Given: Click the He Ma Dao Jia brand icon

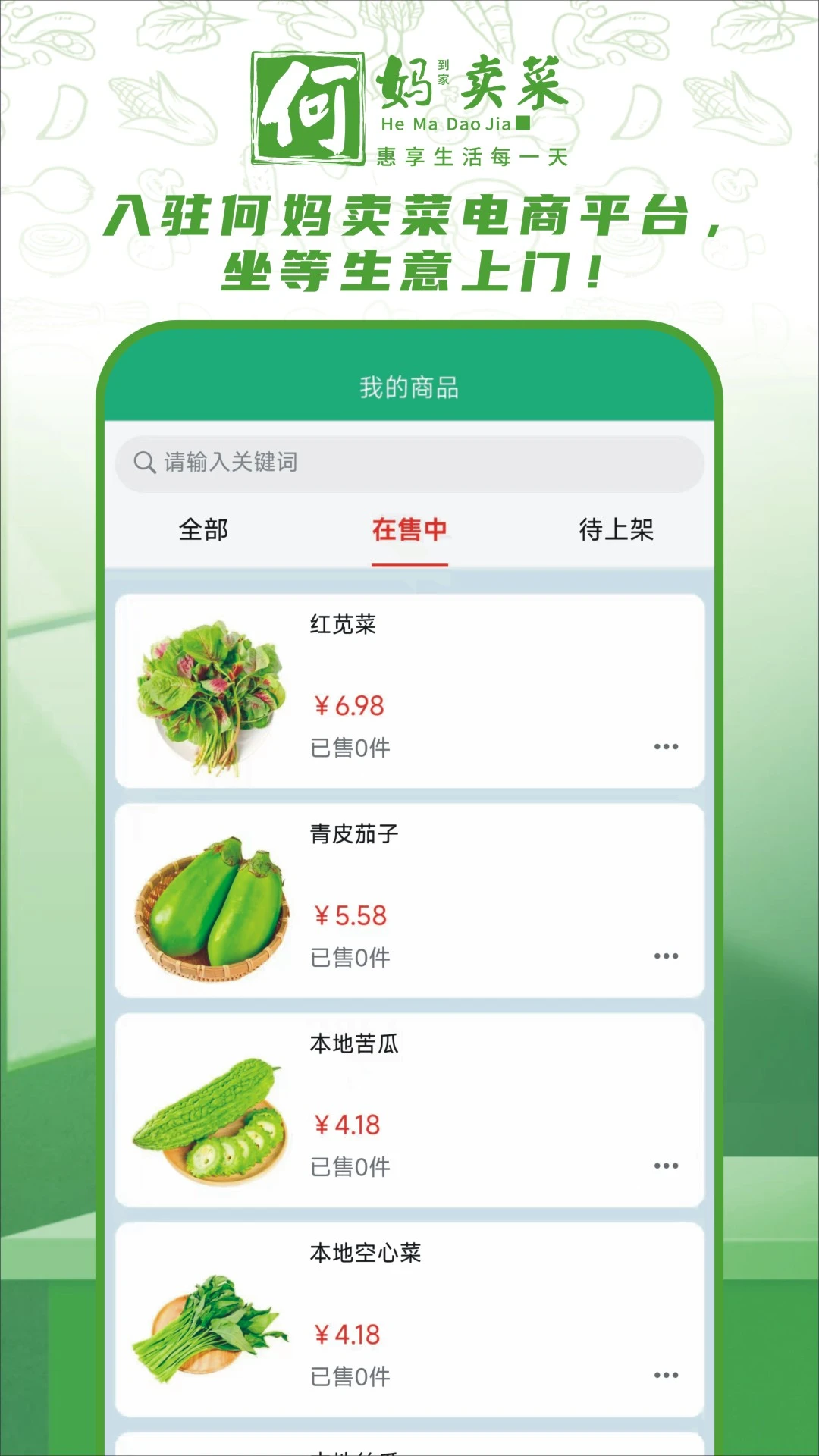Looking at the screenshot, I should (447, 125).
